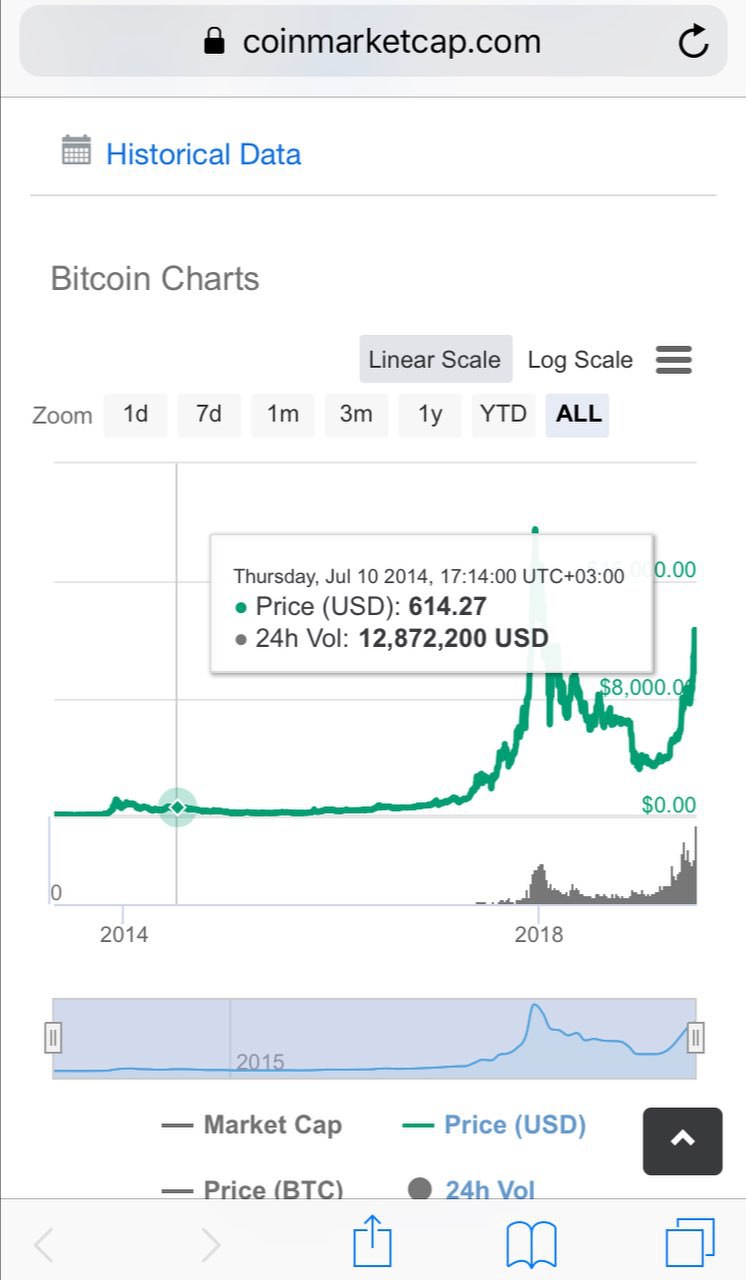Toggle the Market Cap series

(x=252, y=1125)
